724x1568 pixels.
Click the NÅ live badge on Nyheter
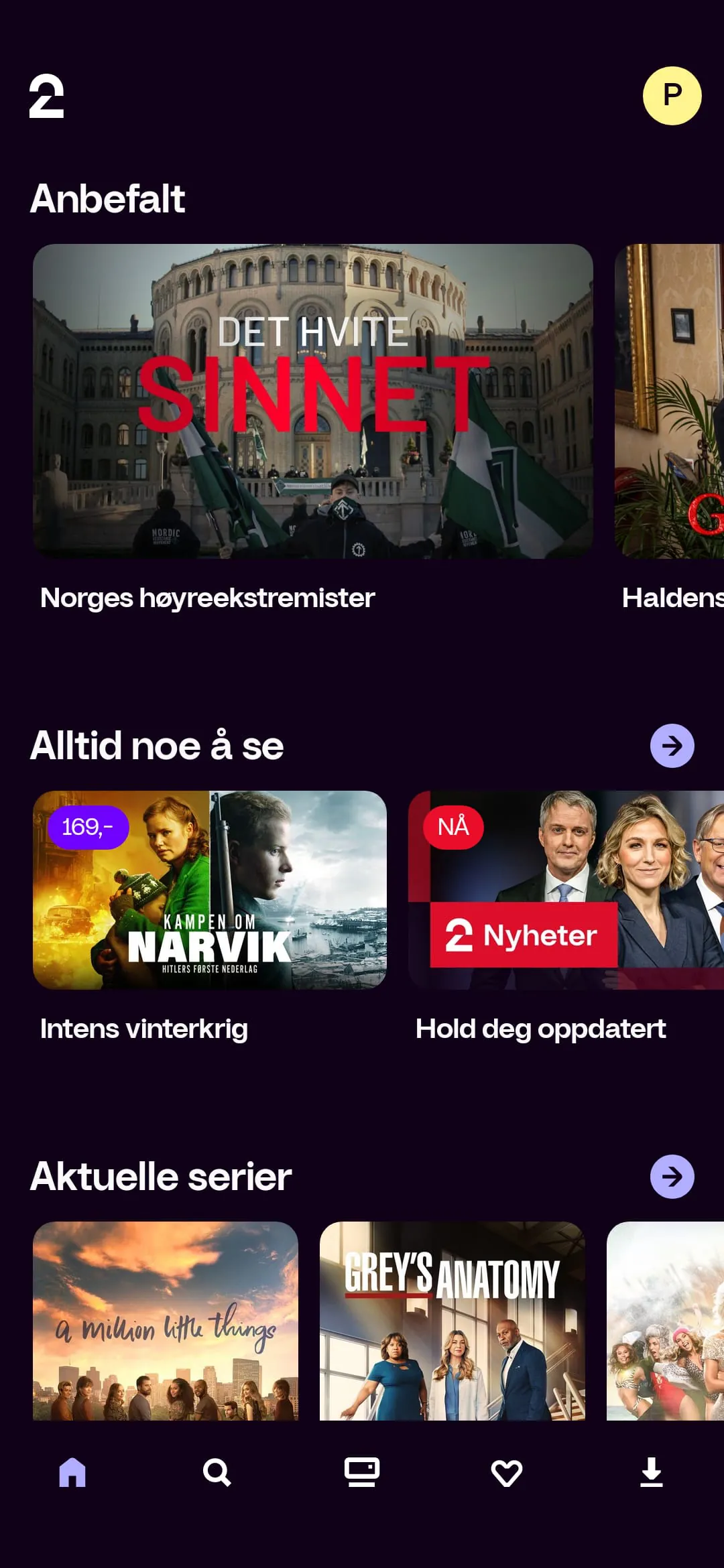(455, 827)
